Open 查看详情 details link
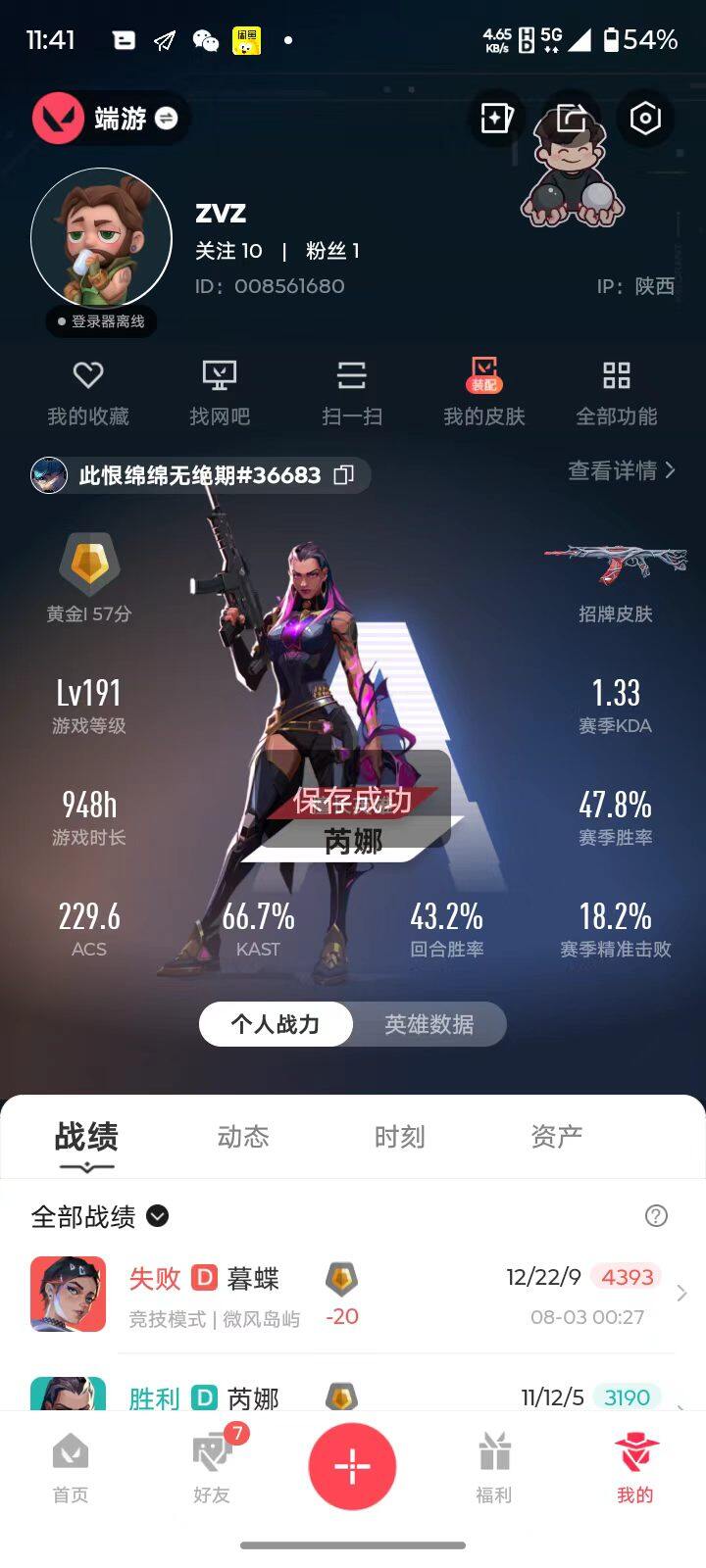 622,470
